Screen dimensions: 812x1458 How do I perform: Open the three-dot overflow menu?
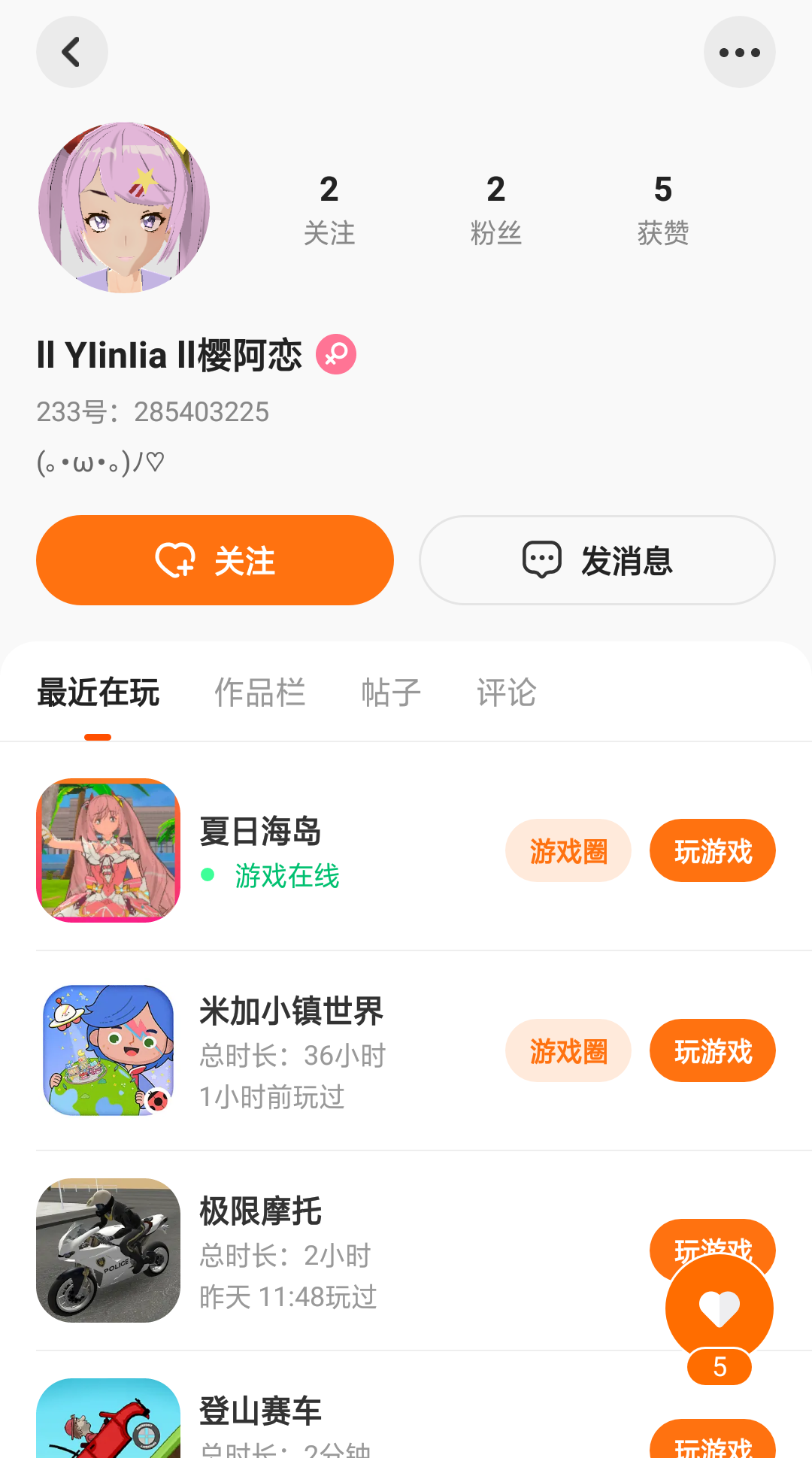click(x=739, y=52)
